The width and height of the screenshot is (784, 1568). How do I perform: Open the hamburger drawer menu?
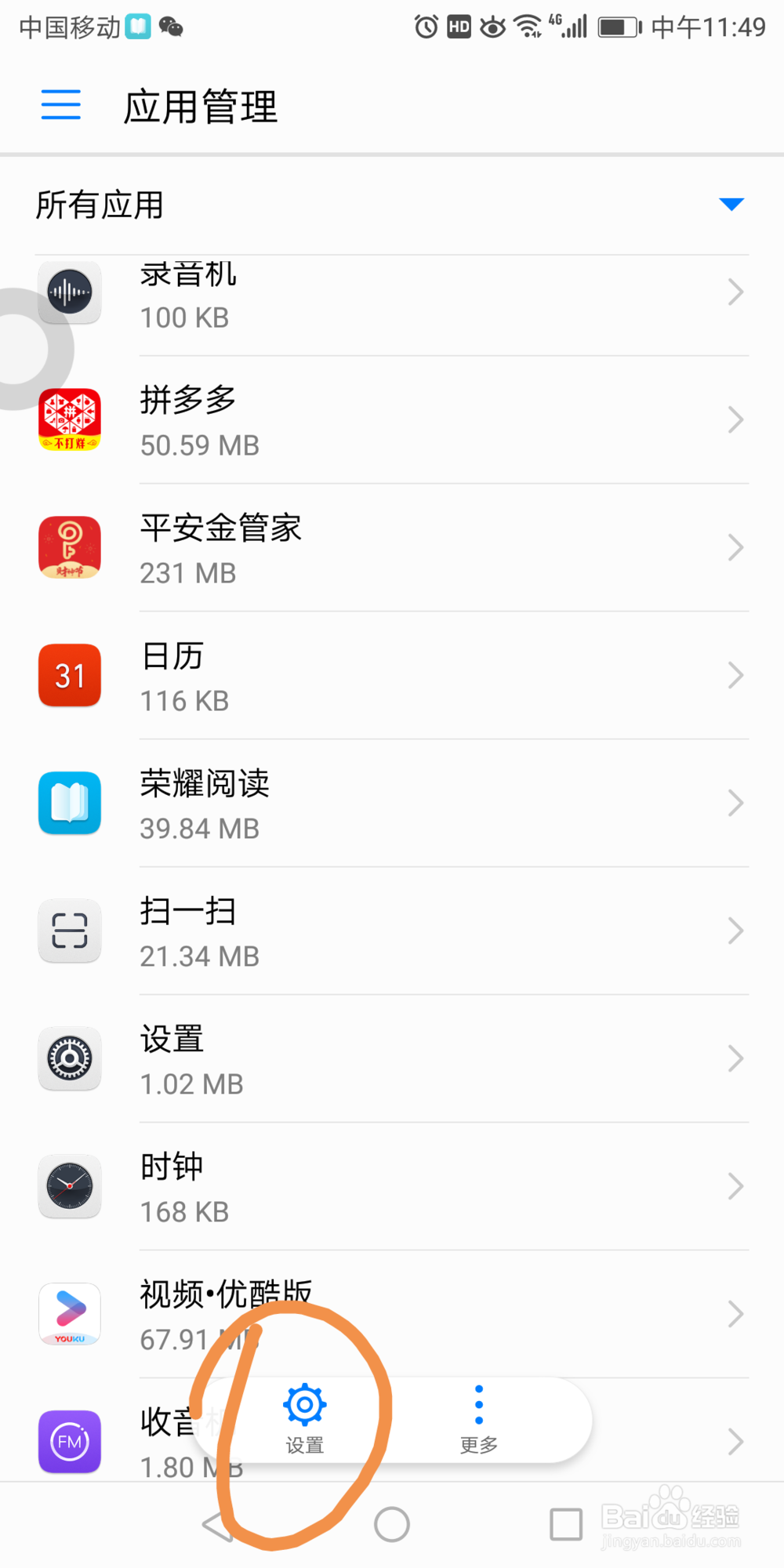tap(61, 105)
